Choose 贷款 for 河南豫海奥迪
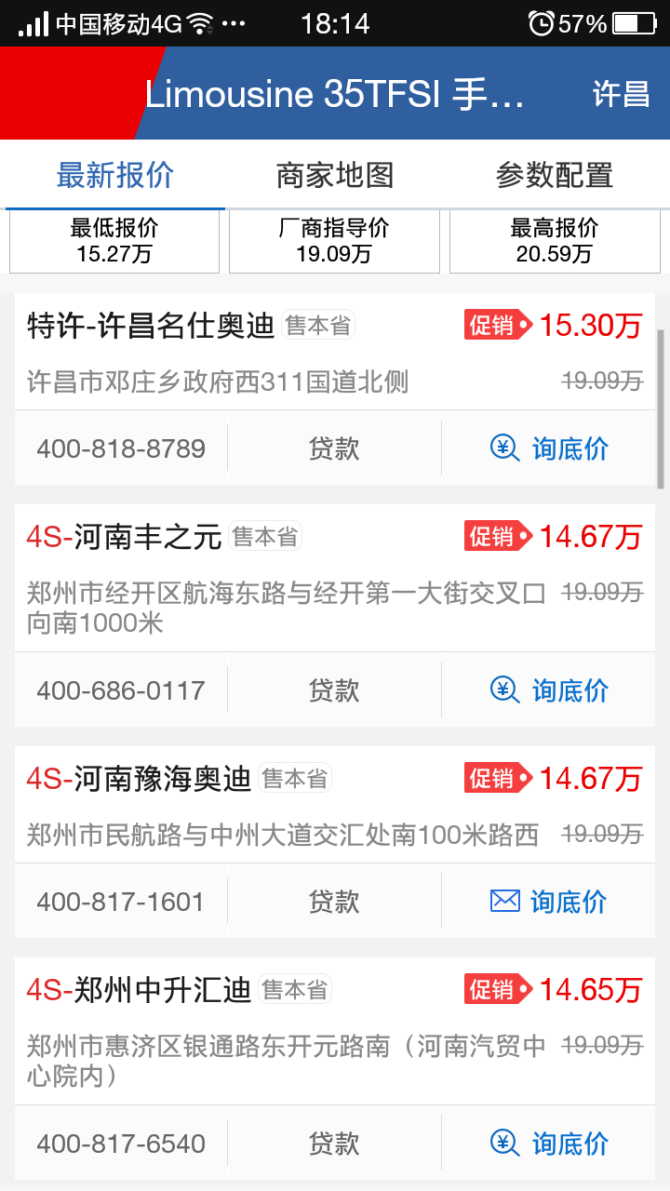 tap(334, 901)
